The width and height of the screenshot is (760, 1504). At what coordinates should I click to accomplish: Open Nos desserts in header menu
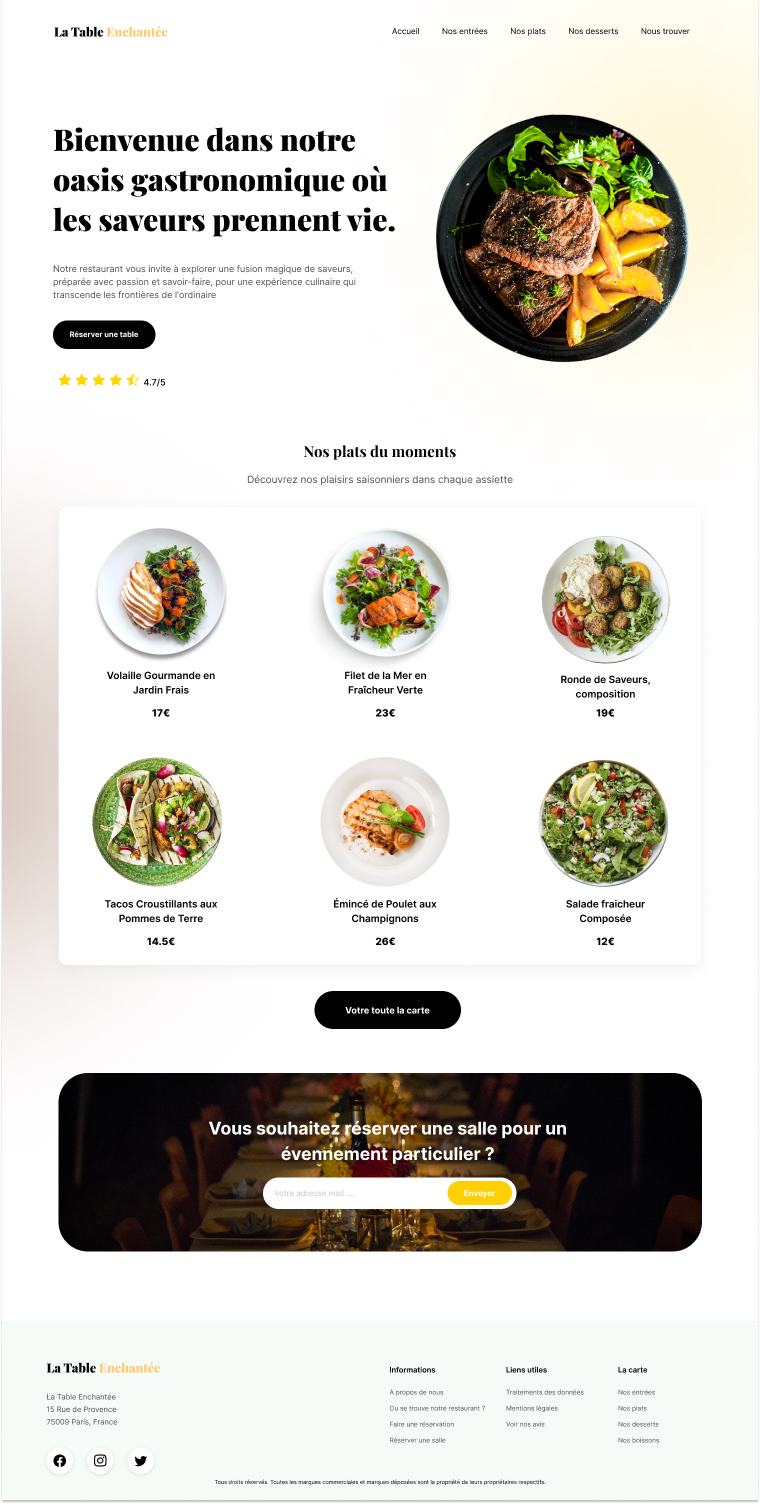[593, 31]
